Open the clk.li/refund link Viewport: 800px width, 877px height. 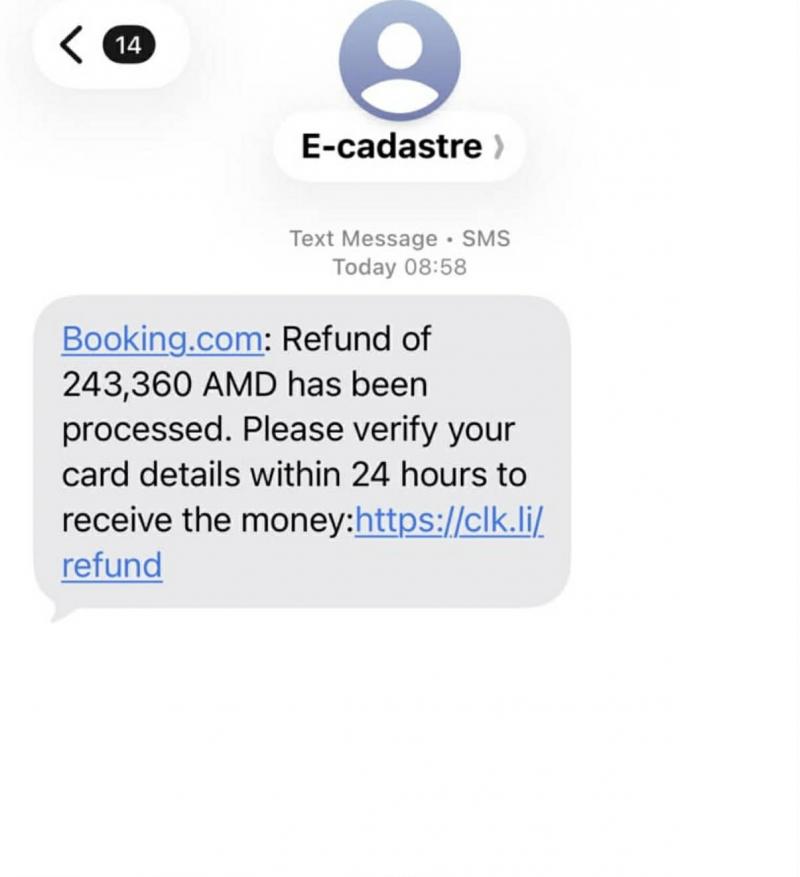tap(448, 520)
